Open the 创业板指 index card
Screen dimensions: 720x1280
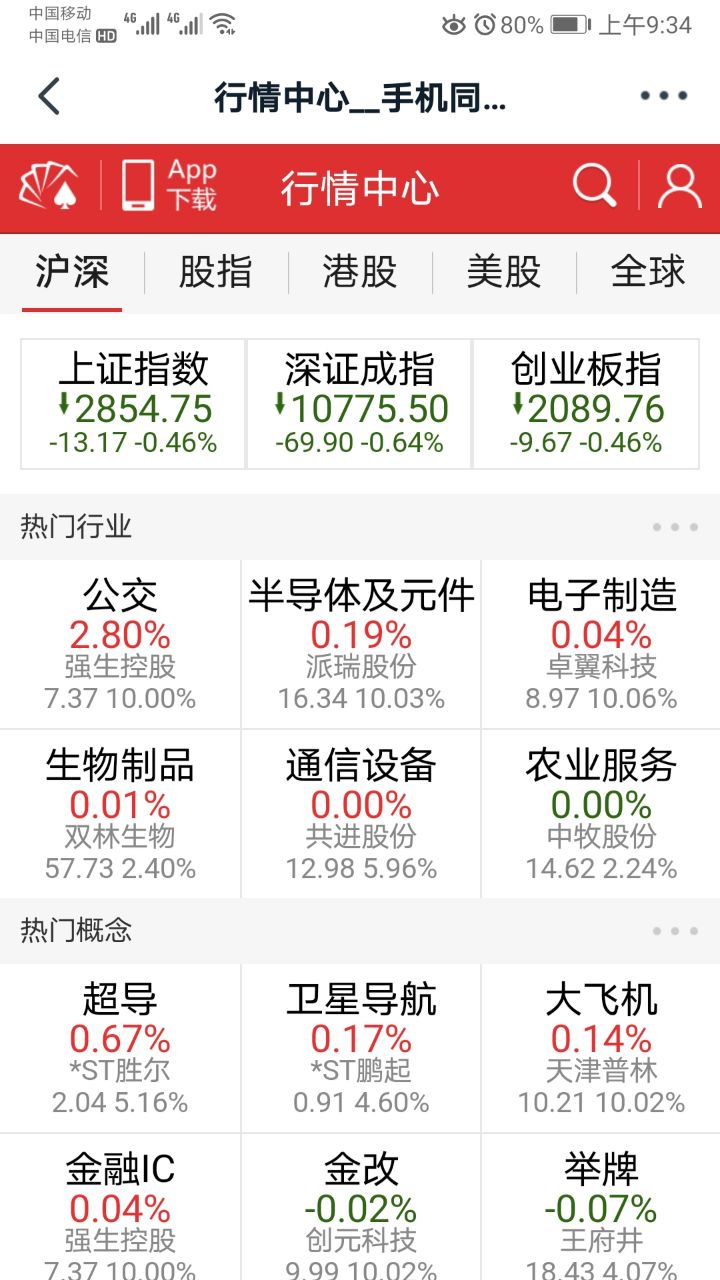[x=585, y=404]
